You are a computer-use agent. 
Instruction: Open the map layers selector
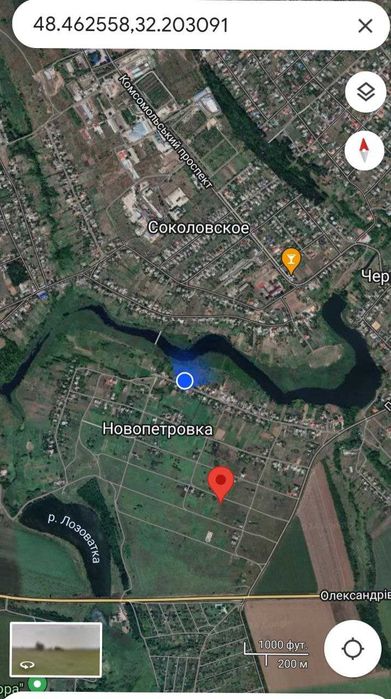[366, 92]
